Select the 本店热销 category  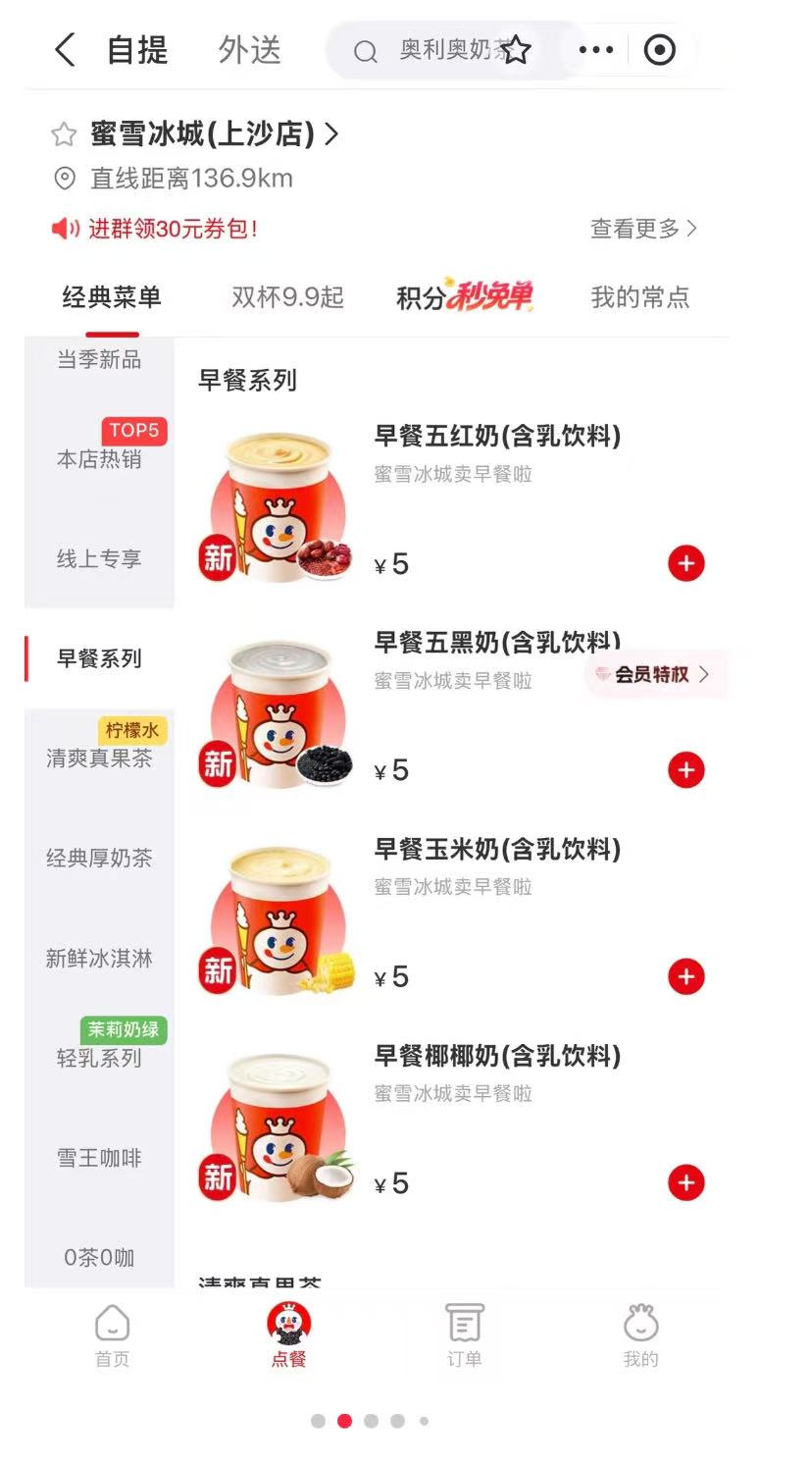click(99, 458)
